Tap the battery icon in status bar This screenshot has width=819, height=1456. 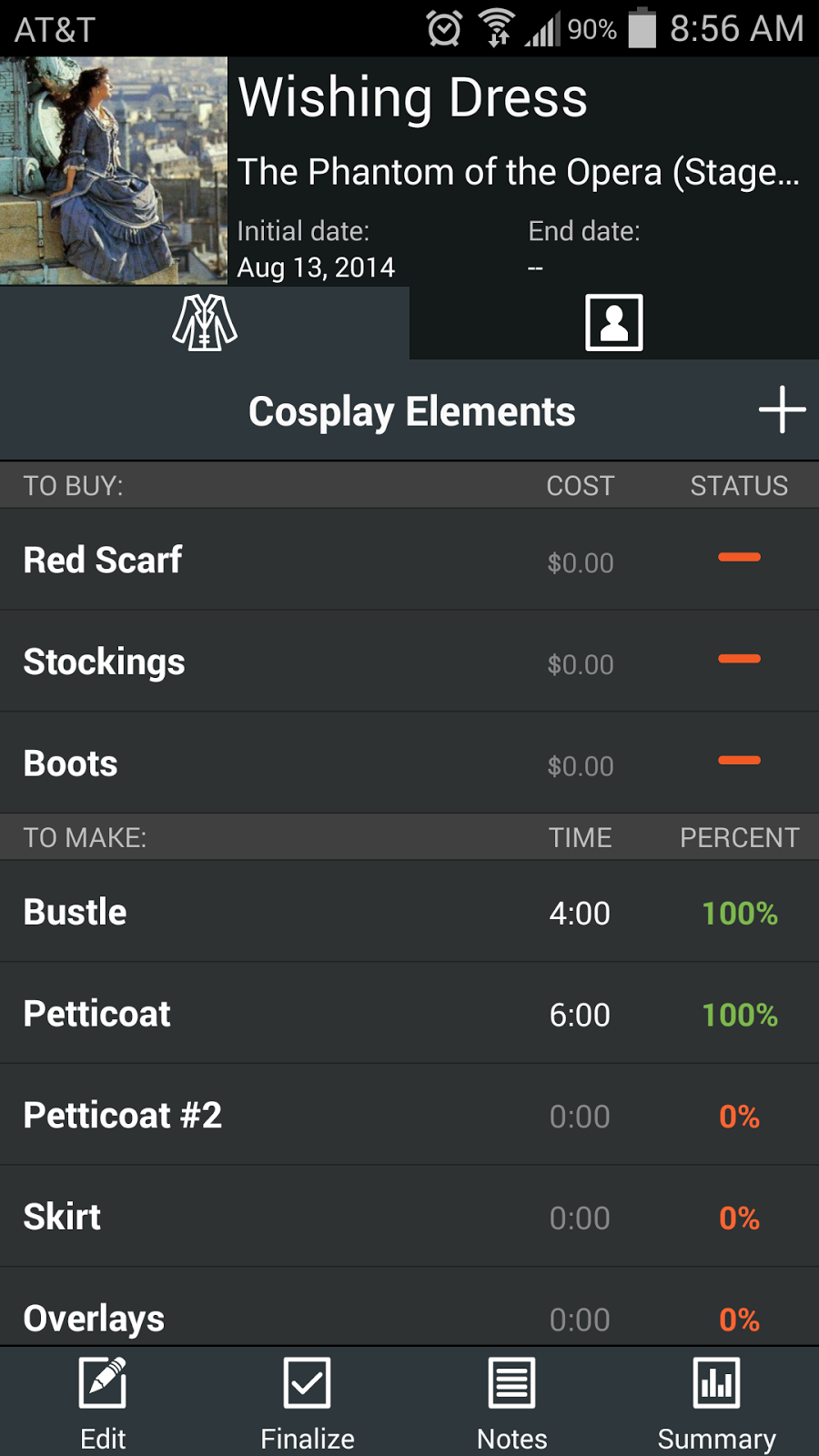tap(642, 28)
